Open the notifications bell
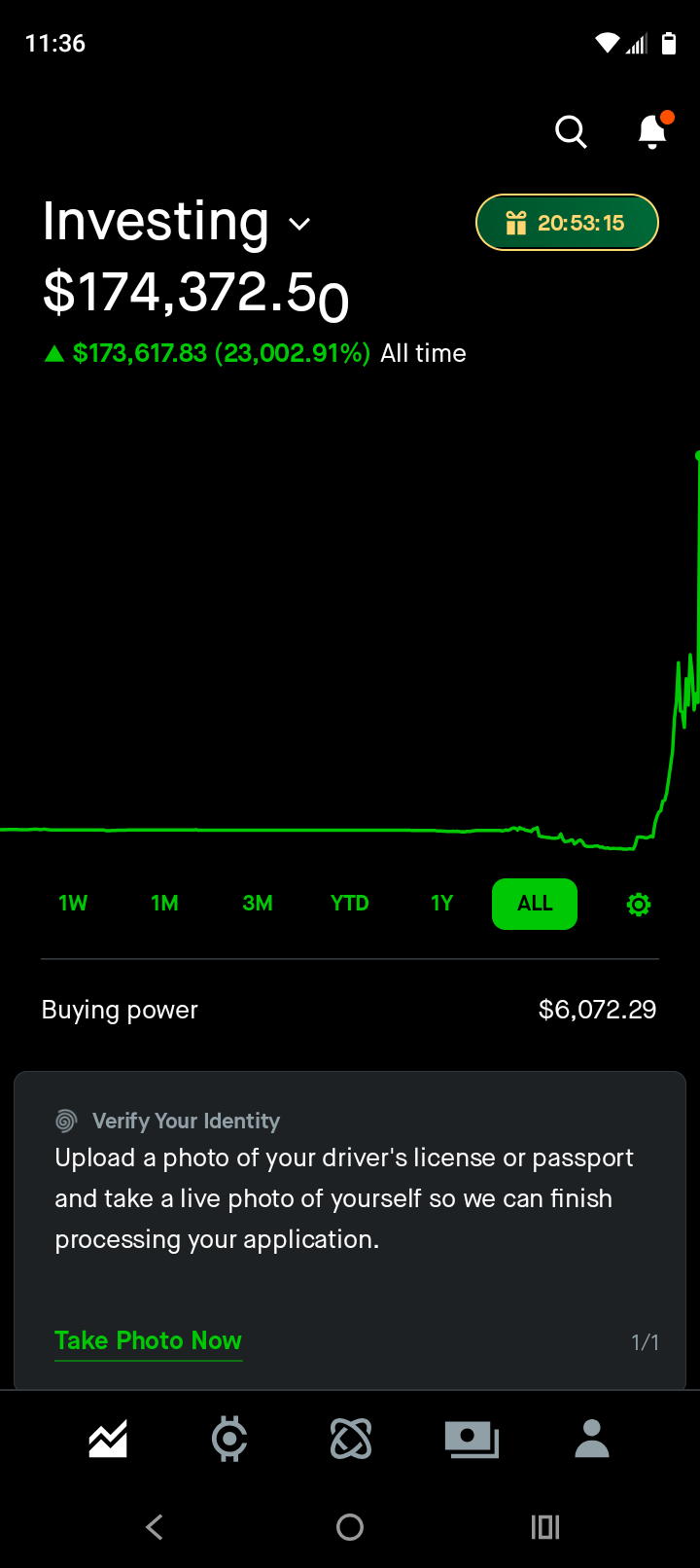700x1568 pixels. pos(651,131)
